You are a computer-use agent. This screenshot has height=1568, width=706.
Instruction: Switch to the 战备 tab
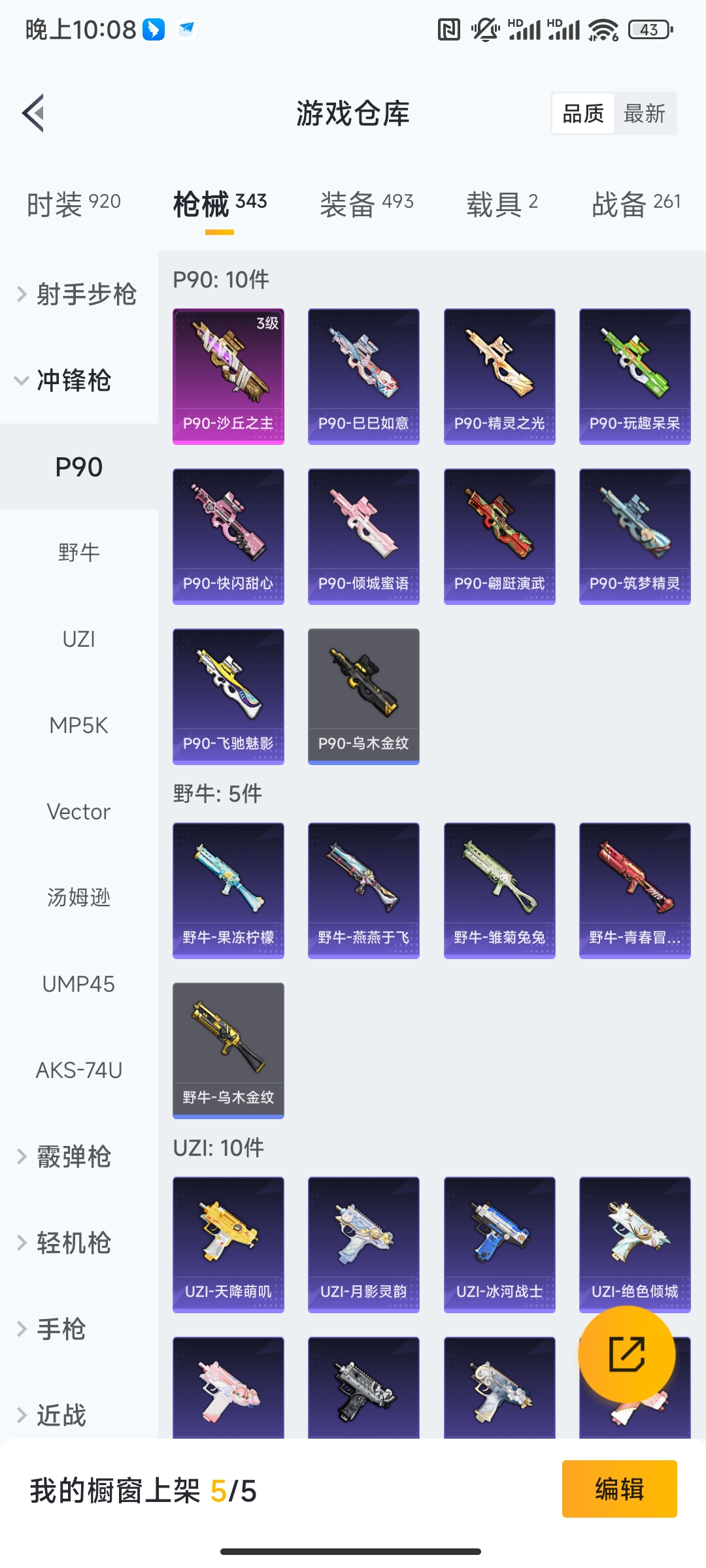tap(635, 204)
